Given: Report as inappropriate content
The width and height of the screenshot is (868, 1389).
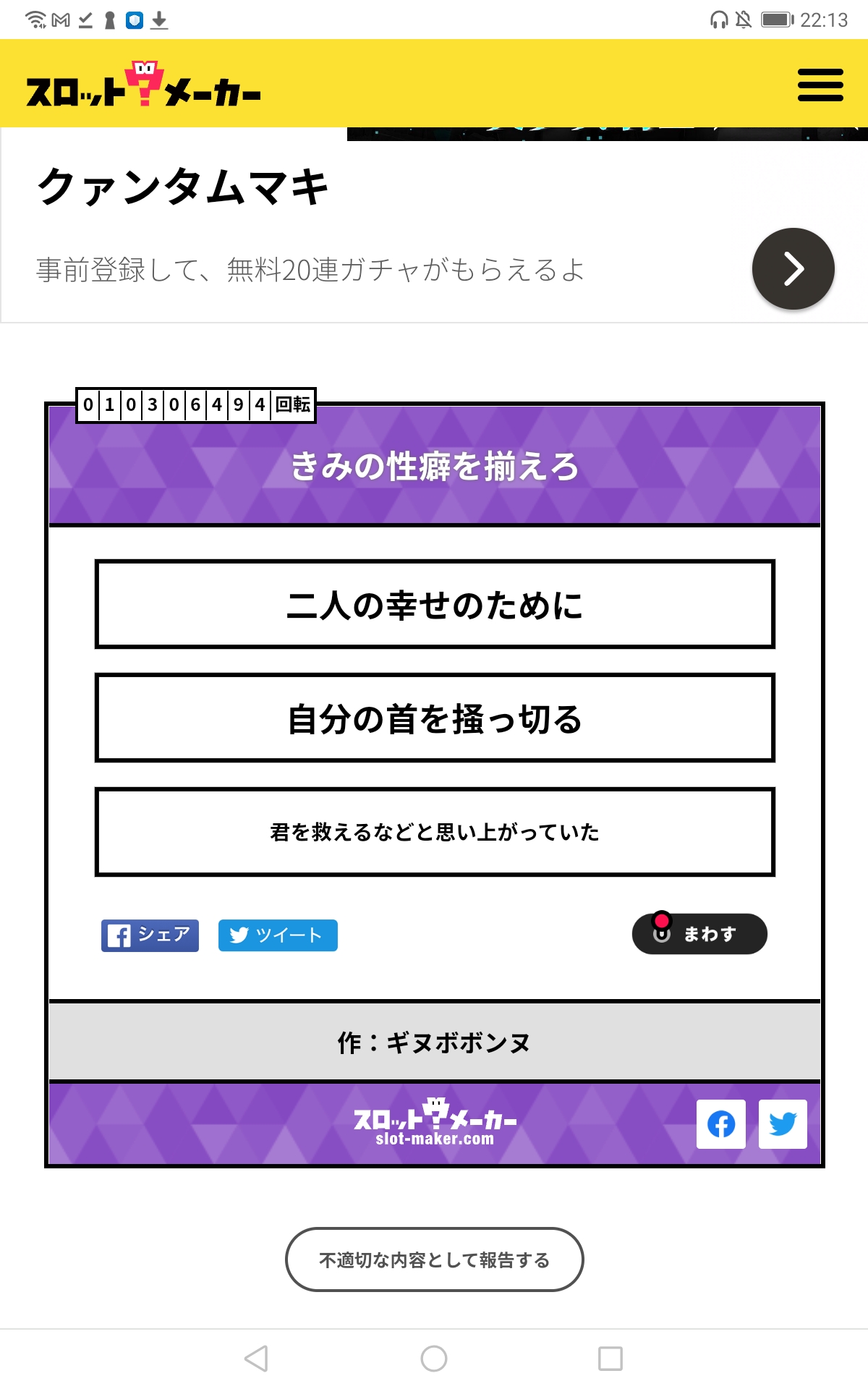Looking at the screenshot, I should 434,1260.
